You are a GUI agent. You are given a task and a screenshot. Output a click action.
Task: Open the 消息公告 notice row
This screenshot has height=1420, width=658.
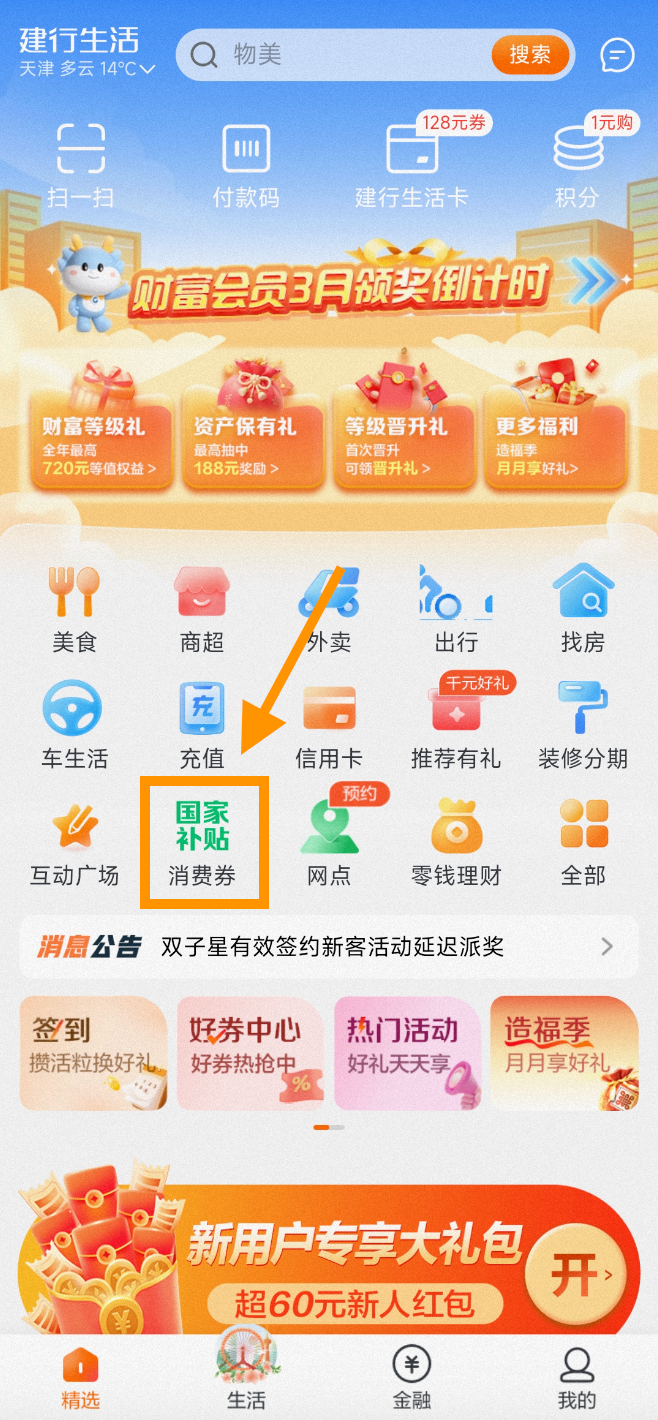click(x=329, y=946)
